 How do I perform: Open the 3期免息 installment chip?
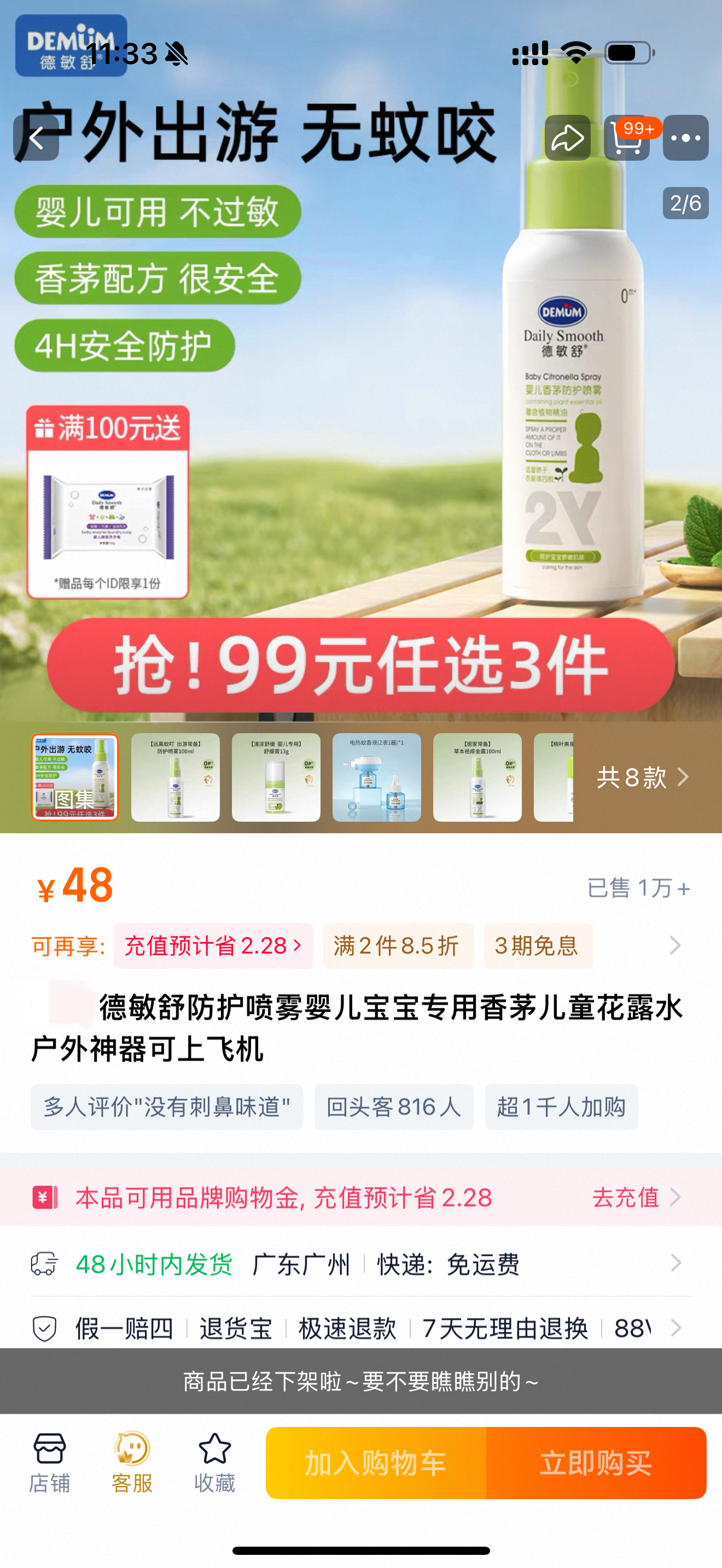pyautogui.click(x=538, y=946)
